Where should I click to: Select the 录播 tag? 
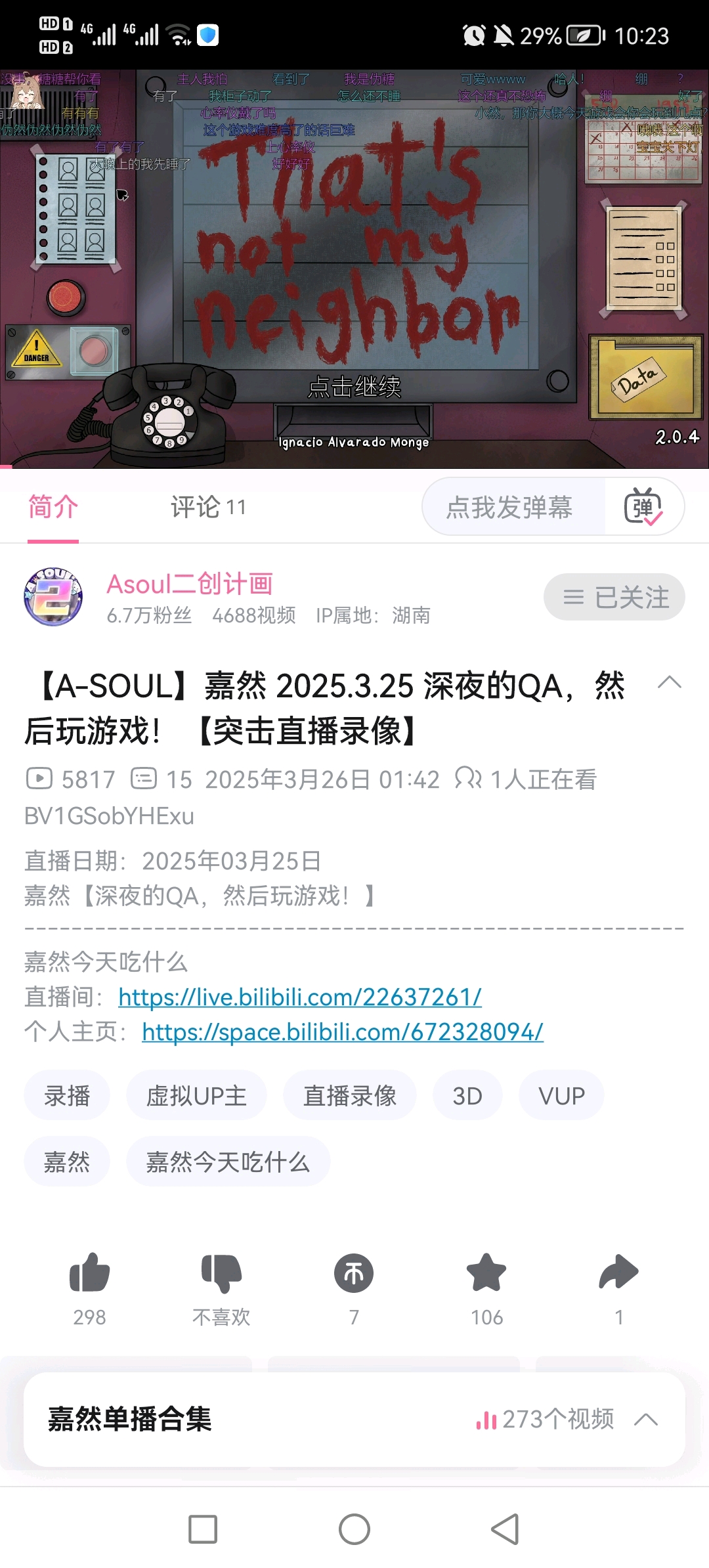pos(67,1096)
